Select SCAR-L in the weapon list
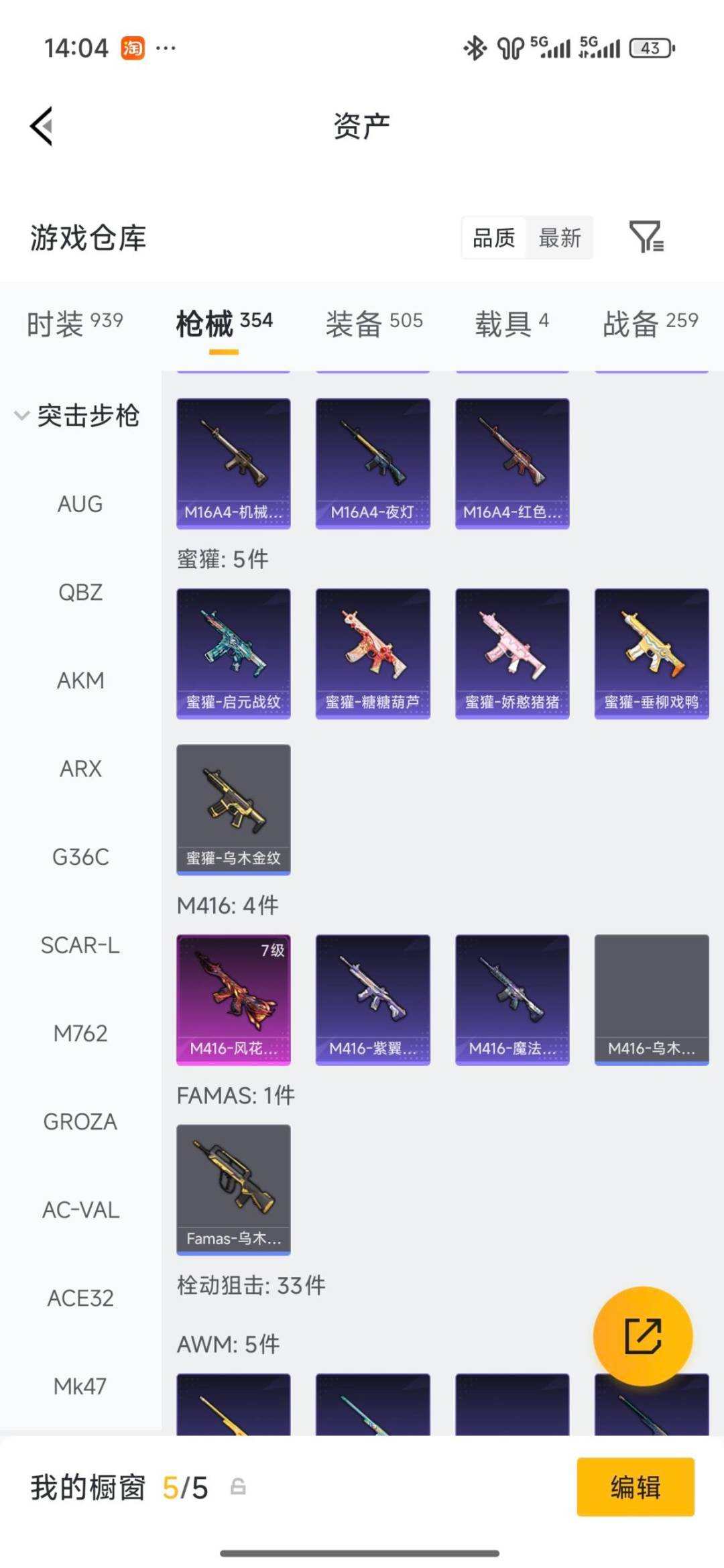 pyautogui.click(x=80, y=945)
